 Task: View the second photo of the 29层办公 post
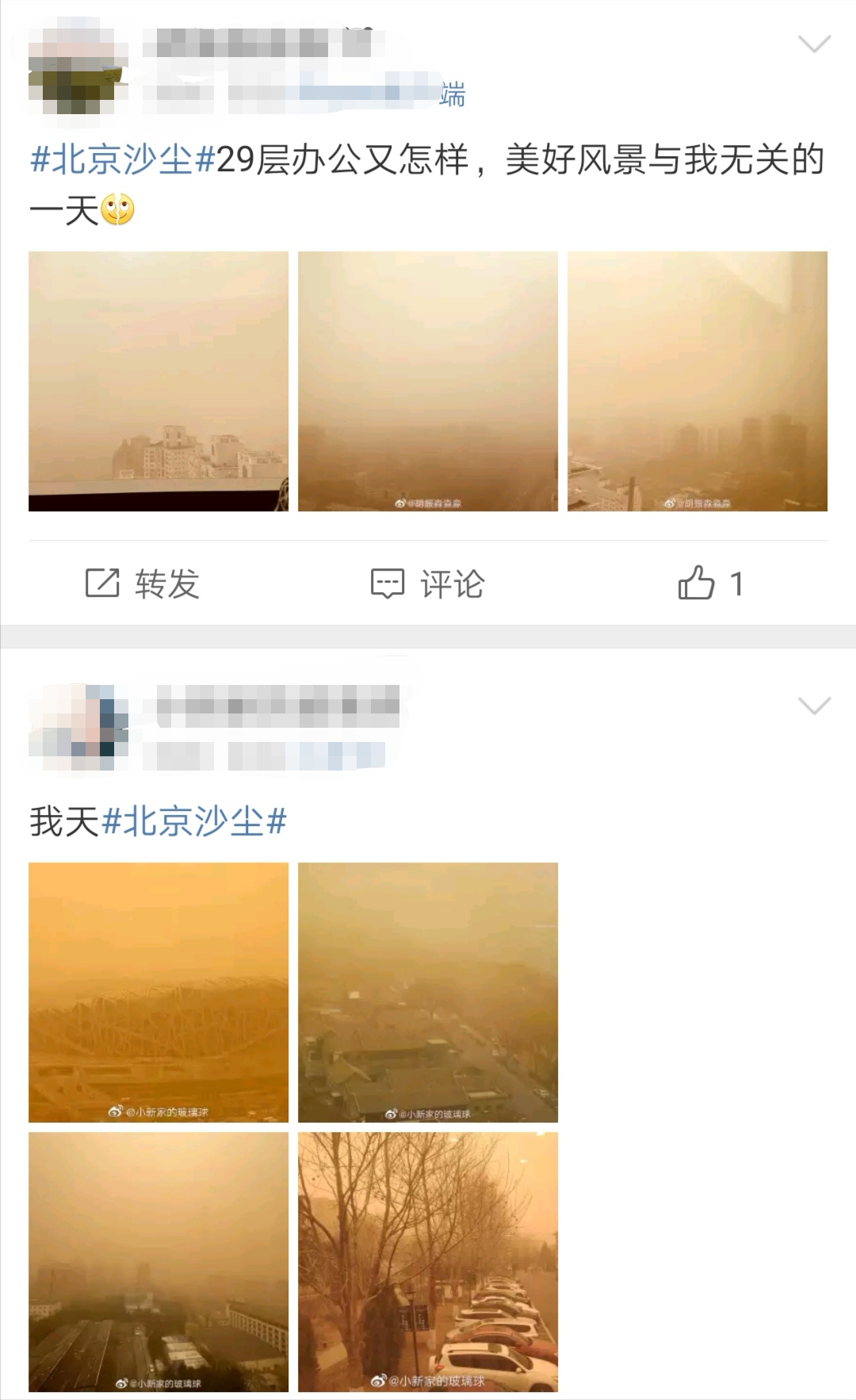(428, 381)
